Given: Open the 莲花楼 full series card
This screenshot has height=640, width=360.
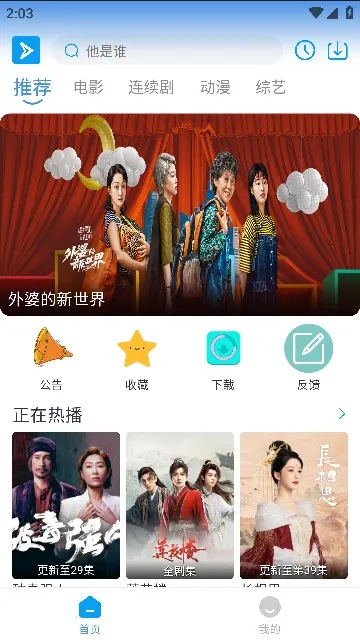Looking at the screenshot, I should [x=180, y=505].
